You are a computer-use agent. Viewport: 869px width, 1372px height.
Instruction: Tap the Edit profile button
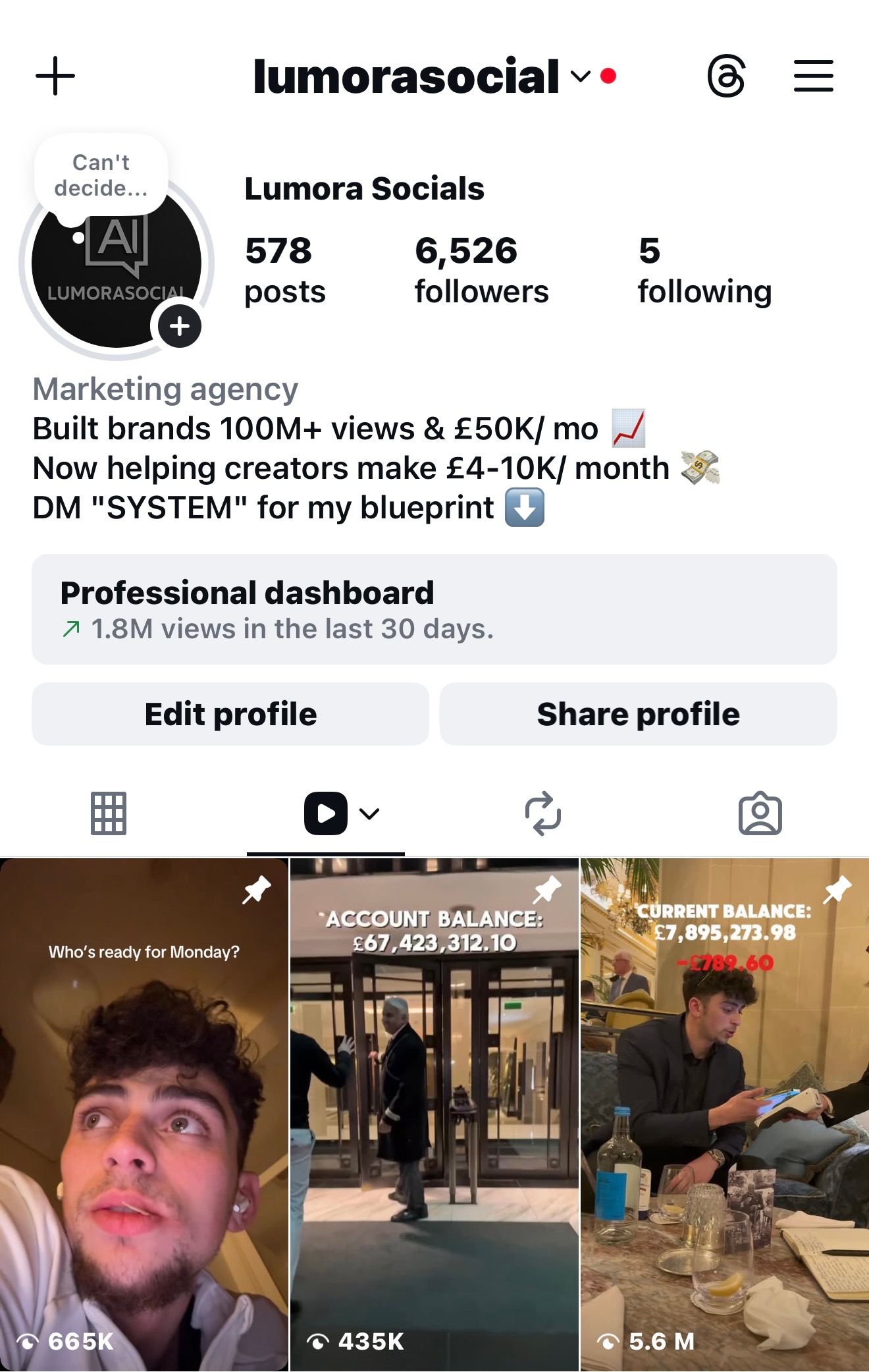(230, 714)
